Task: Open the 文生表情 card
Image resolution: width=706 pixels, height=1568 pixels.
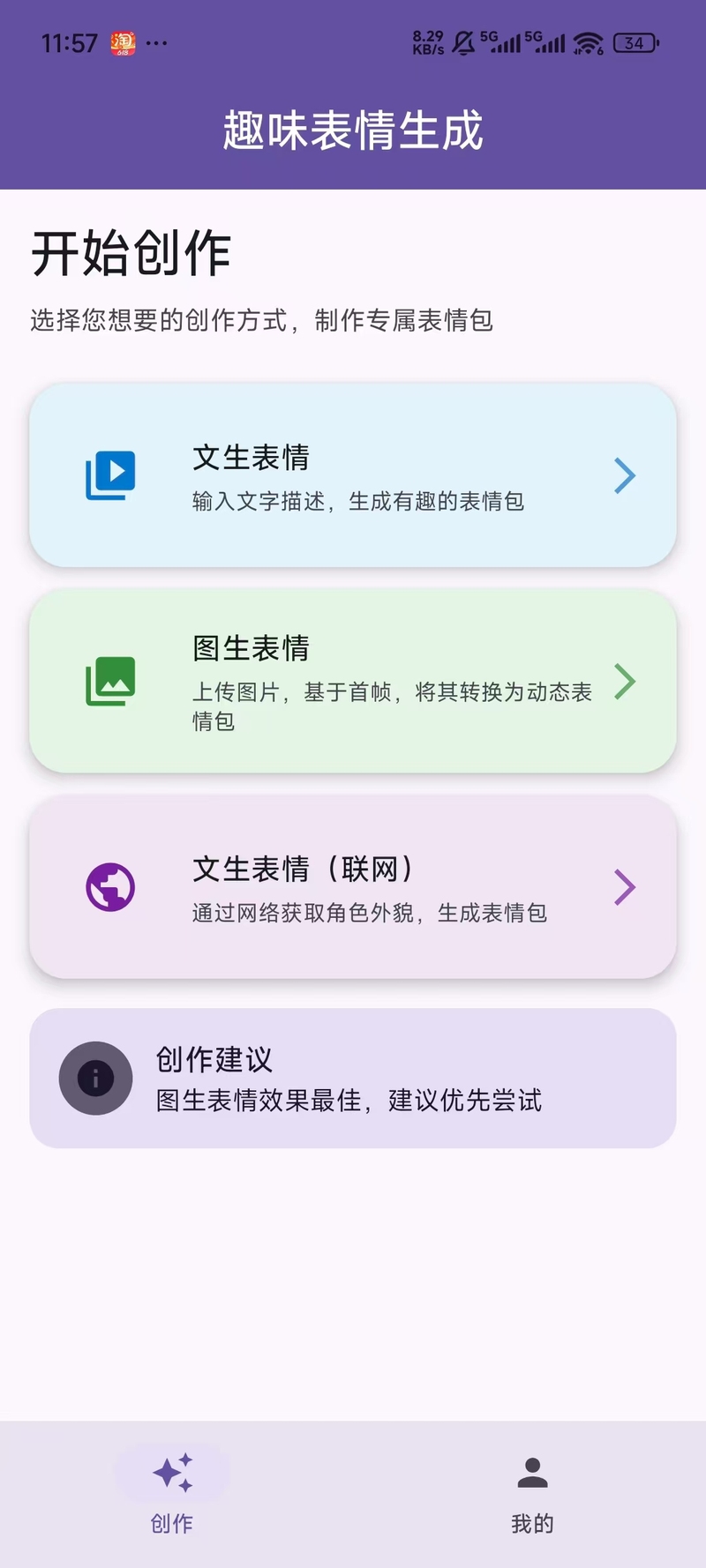Action: (353, 474)
